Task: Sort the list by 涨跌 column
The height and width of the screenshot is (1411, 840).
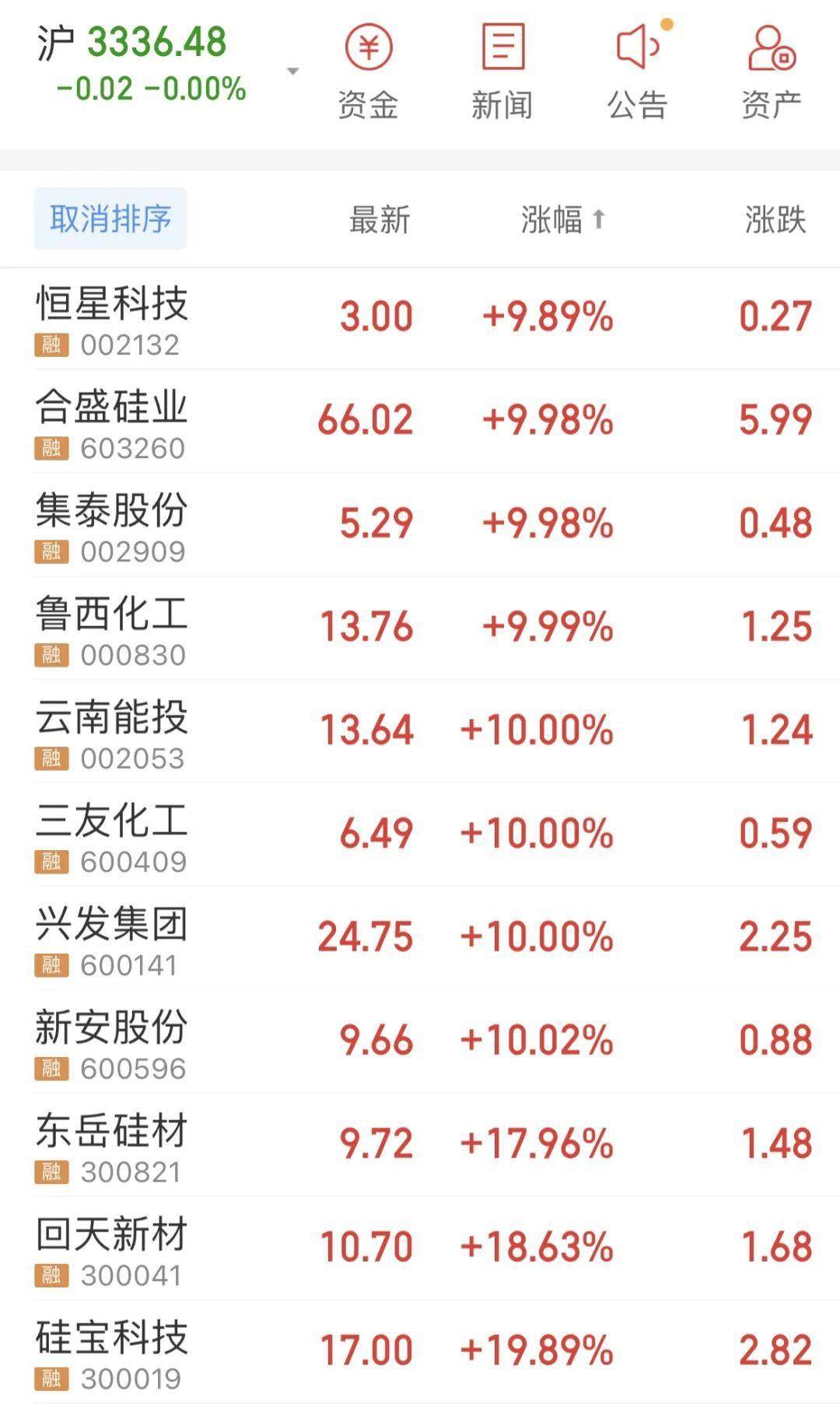Action: point(775,219)
